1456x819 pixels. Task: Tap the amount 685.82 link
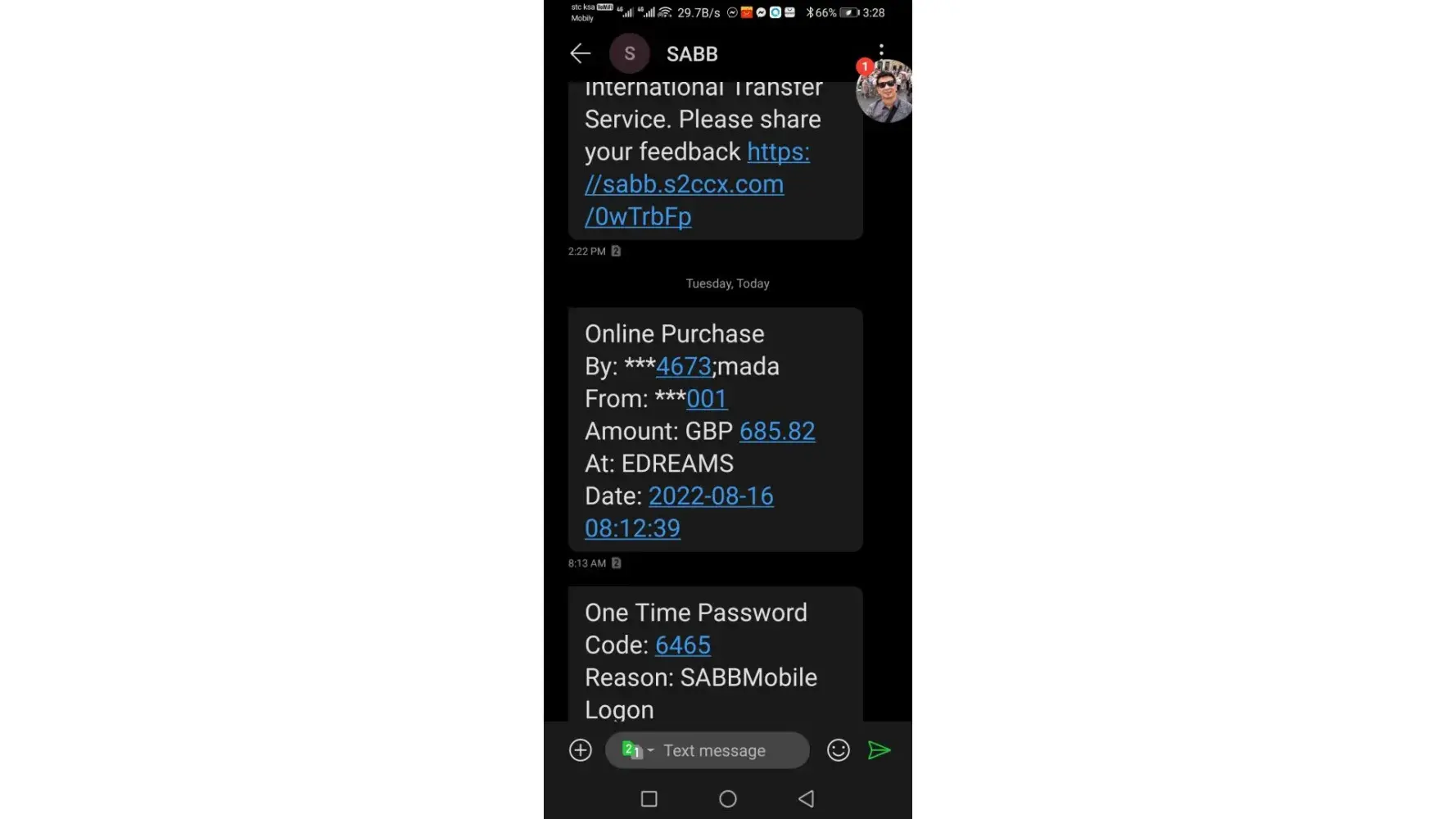click(776, 432)
